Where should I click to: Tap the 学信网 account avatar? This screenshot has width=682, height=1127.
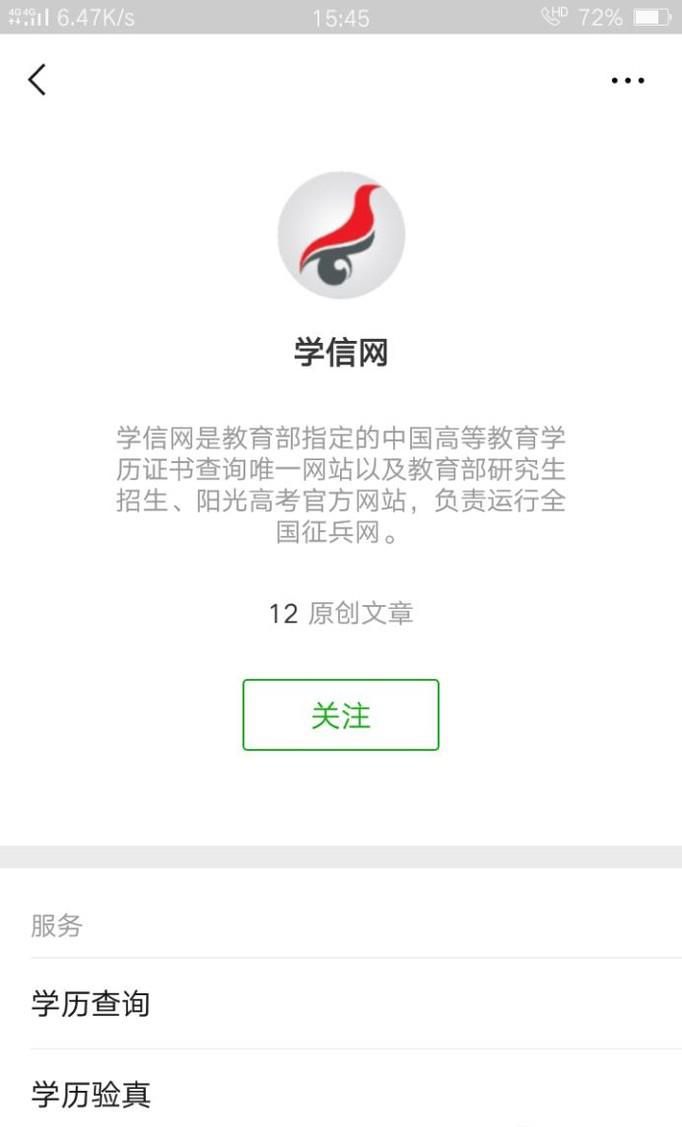coord(341,235)
